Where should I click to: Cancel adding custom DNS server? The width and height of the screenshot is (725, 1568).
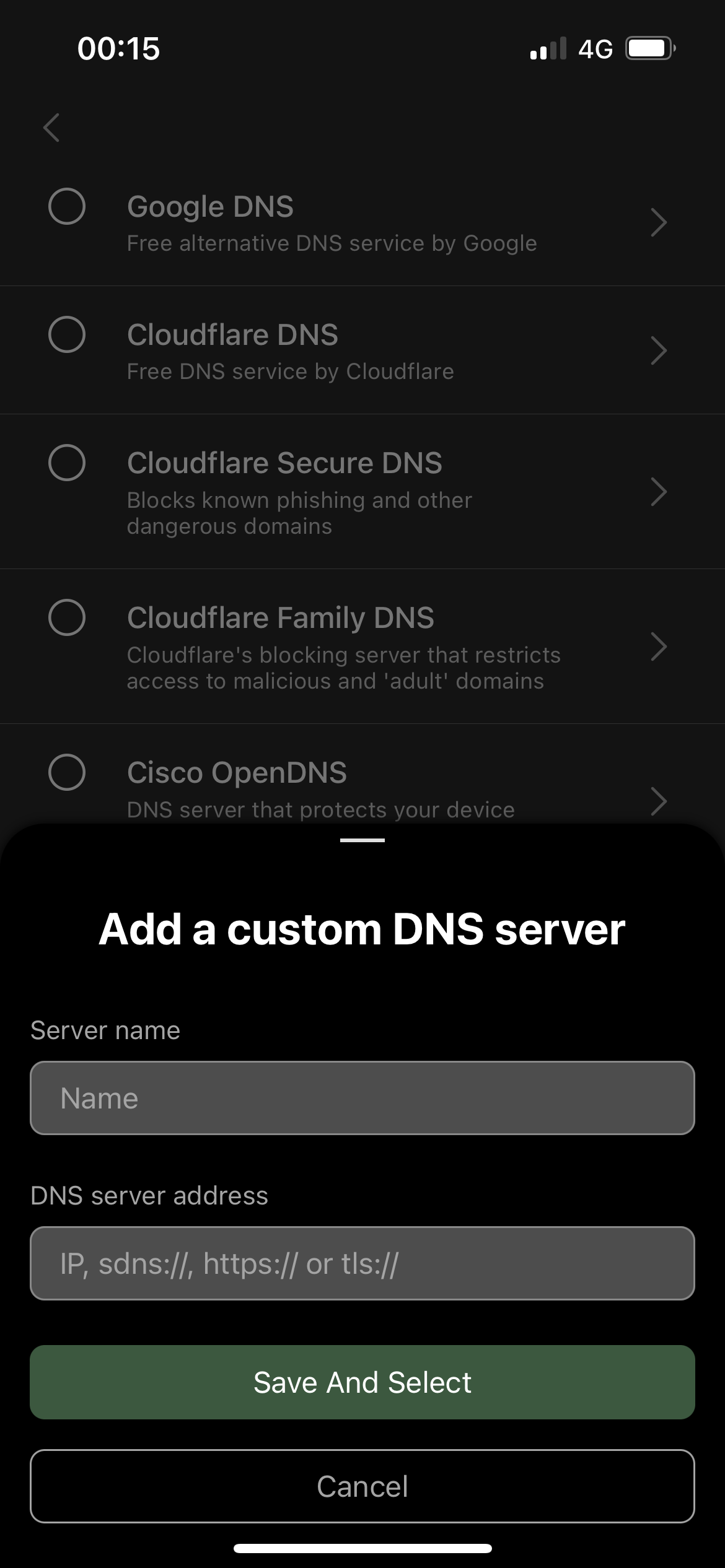click(362, 1486)
